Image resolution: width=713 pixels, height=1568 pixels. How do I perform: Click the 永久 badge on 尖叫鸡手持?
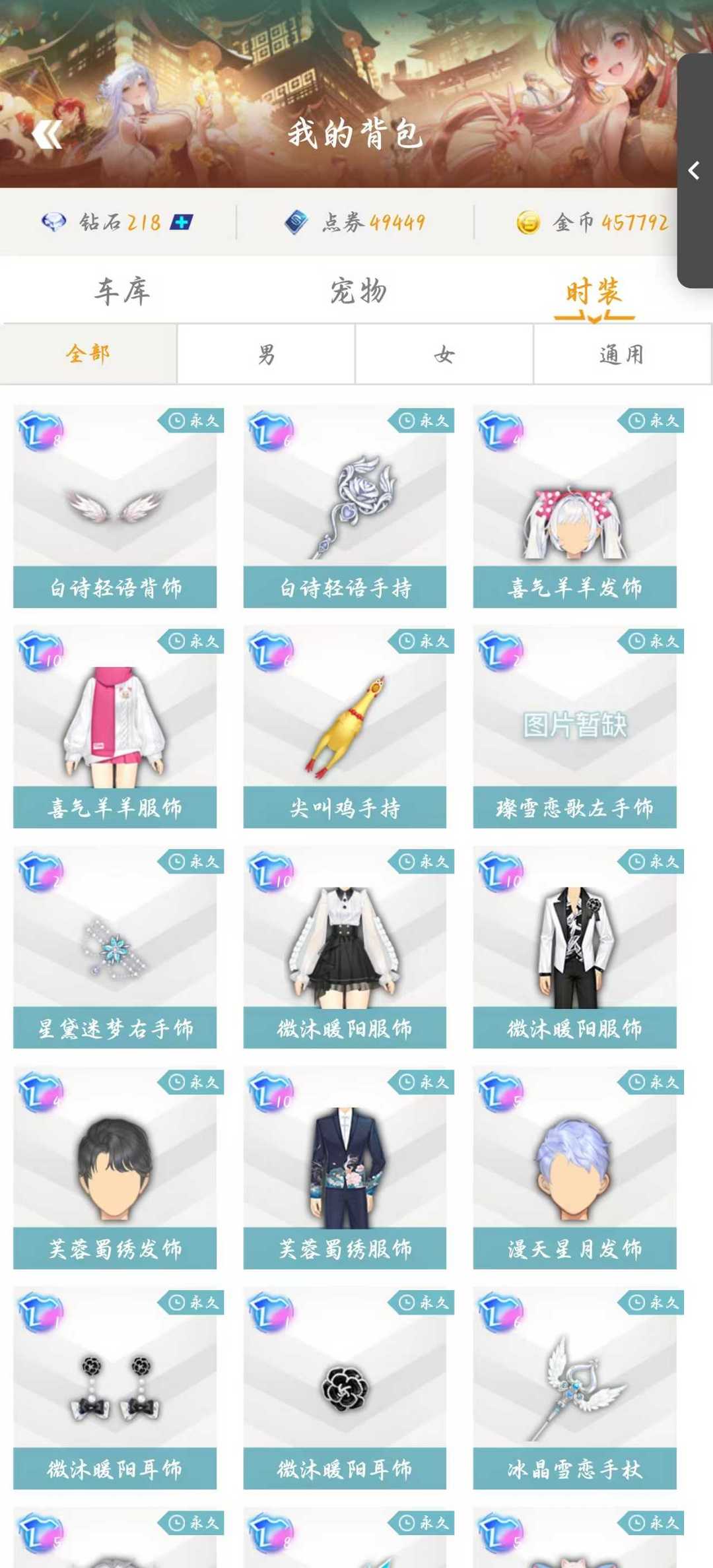point(423,641)
